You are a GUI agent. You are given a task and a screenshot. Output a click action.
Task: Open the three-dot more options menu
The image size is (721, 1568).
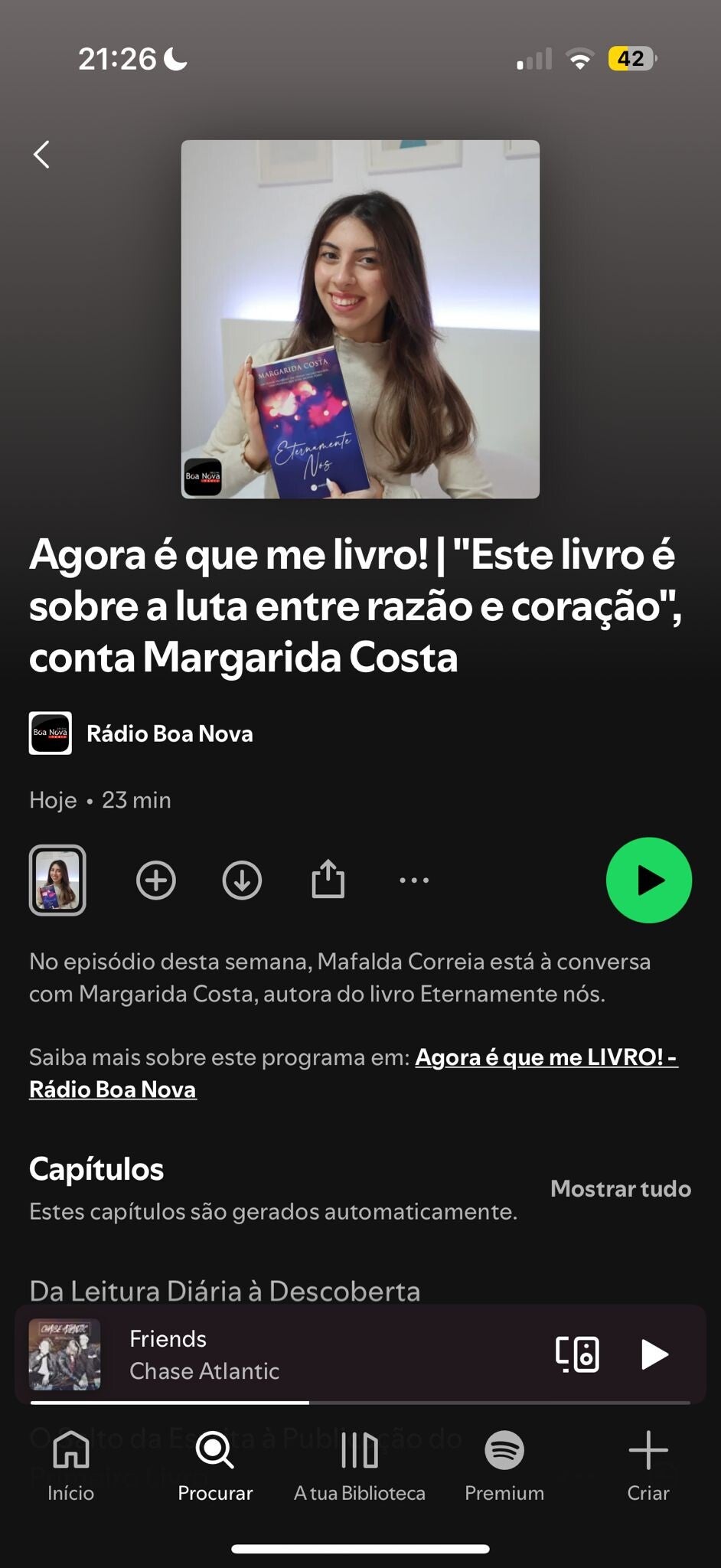[x=414, y=880]
